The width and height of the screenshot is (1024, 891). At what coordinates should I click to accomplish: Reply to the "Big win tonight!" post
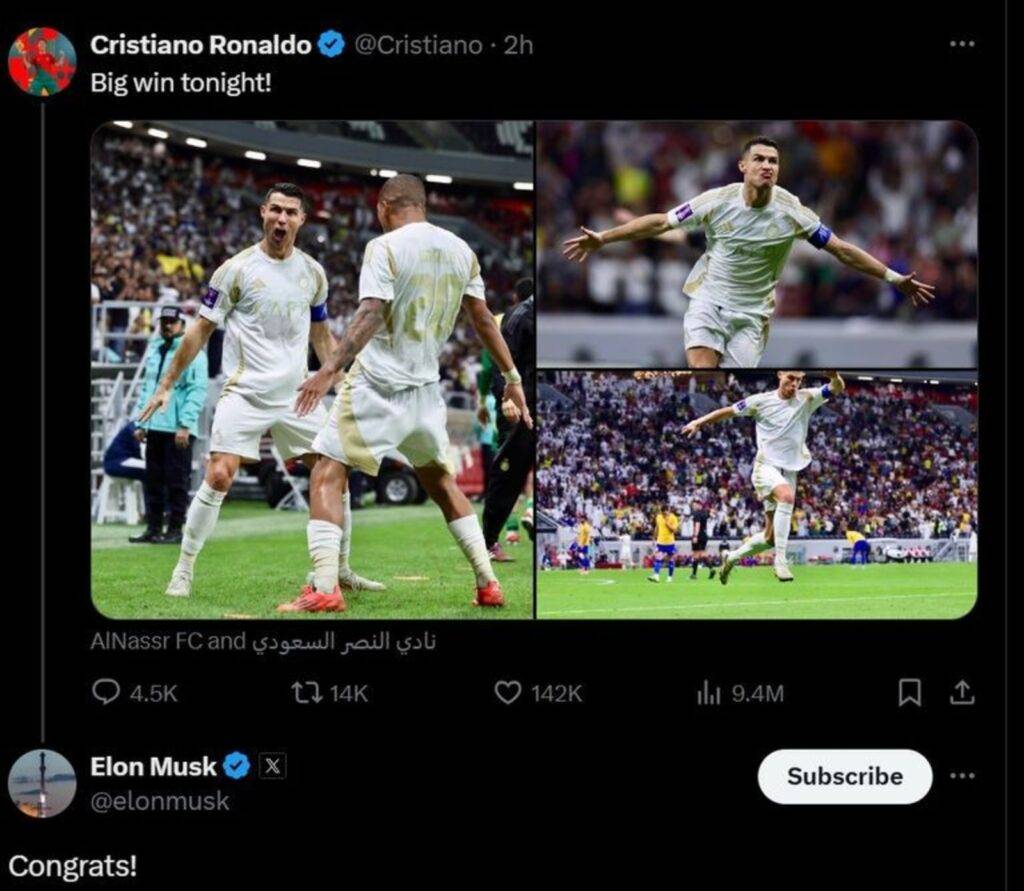tap(106, 692)
